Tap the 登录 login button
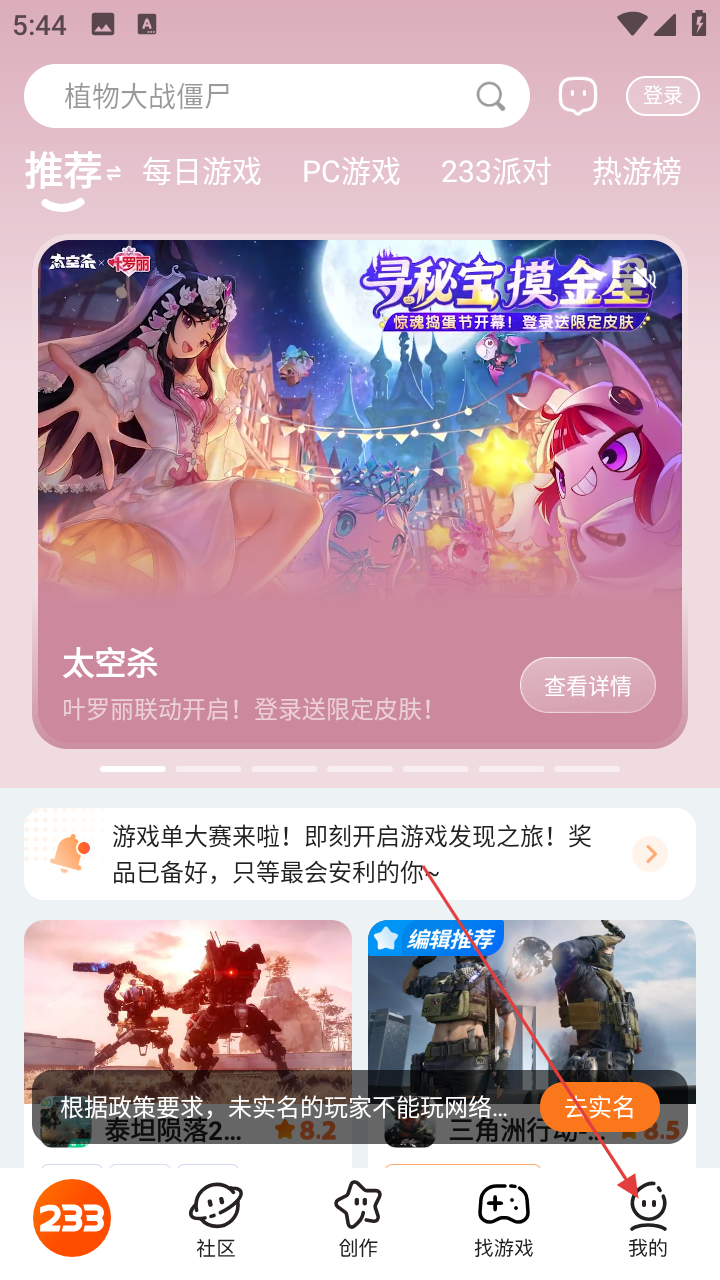 click(662, 96)
